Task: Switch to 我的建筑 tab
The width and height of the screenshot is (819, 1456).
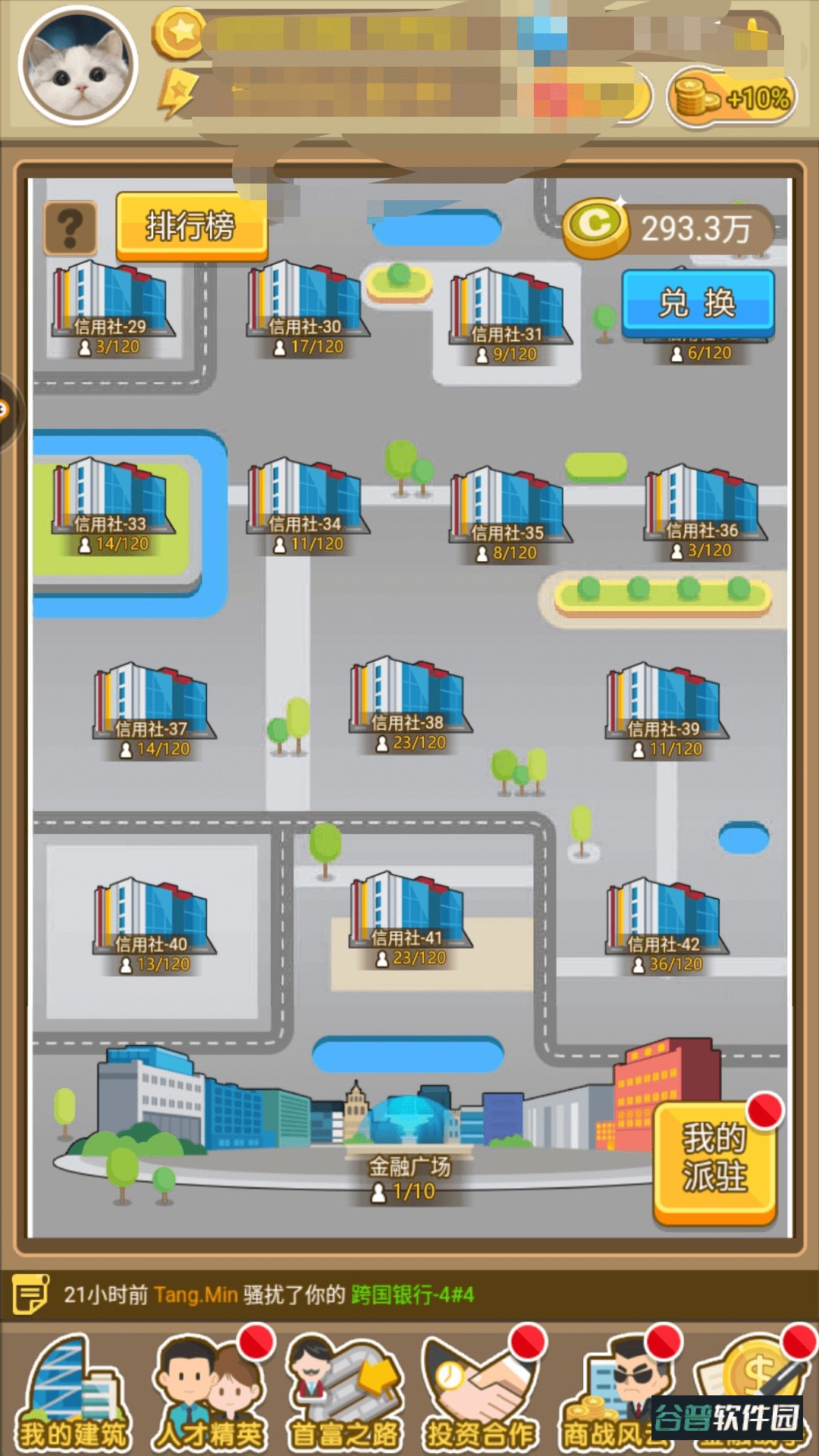Action: pyautogui.click(x=73, y=1392)
